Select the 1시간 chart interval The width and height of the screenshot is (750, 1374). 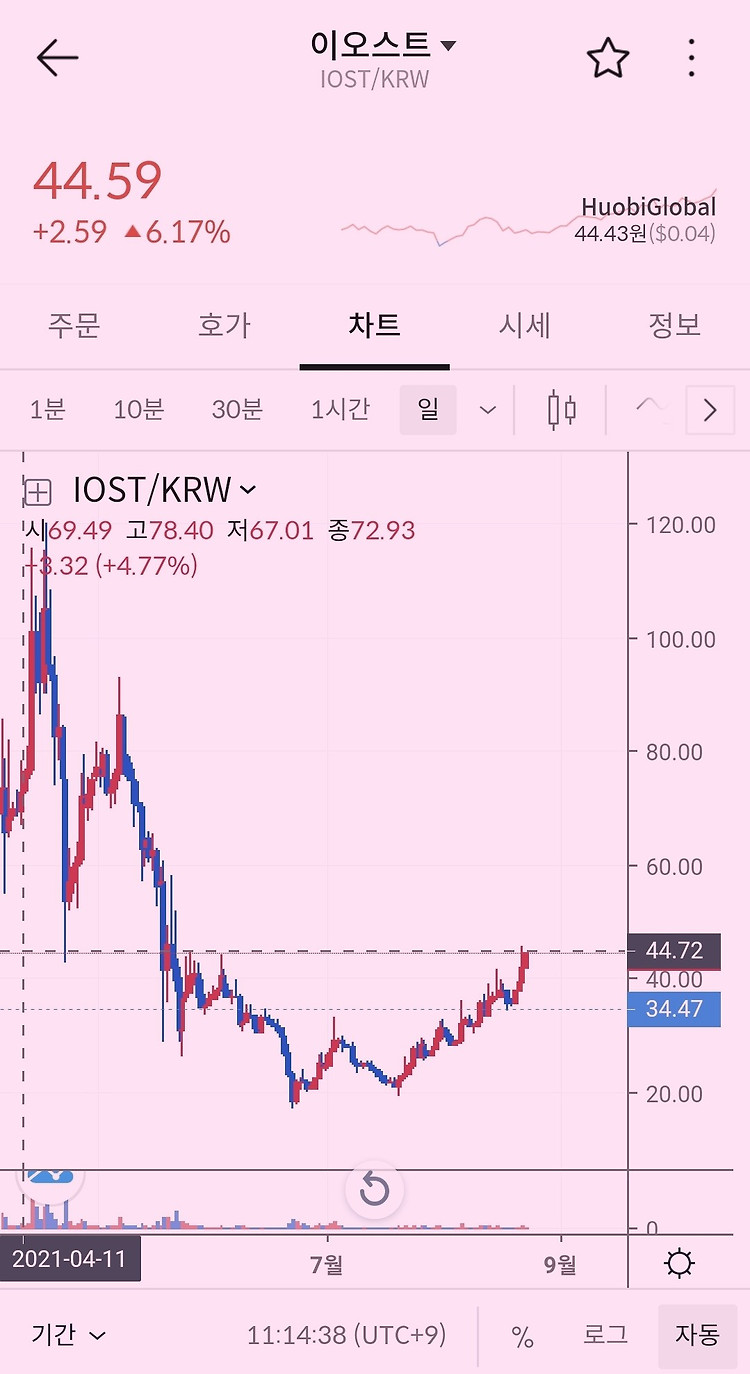tap(340, 409)
